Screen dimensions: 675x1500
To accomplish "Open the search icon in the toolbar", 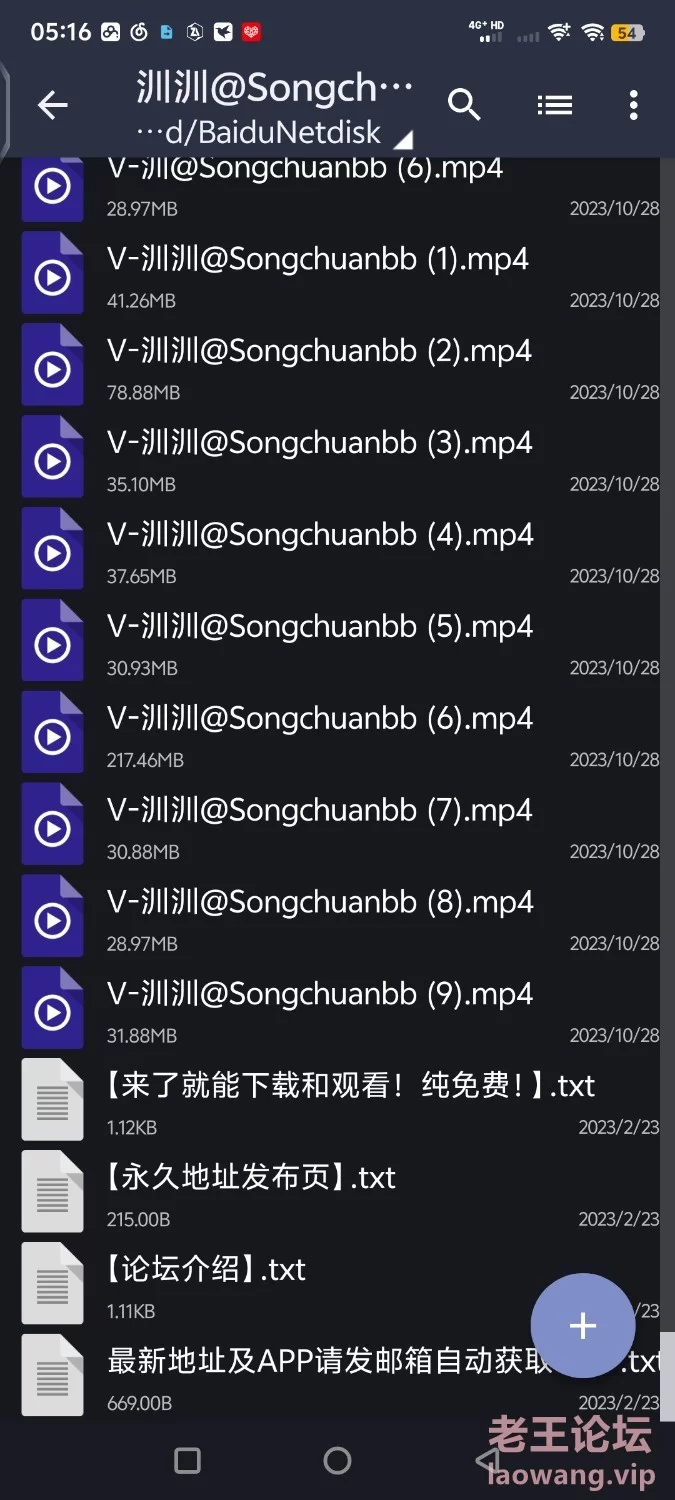I will pos(464,104).
